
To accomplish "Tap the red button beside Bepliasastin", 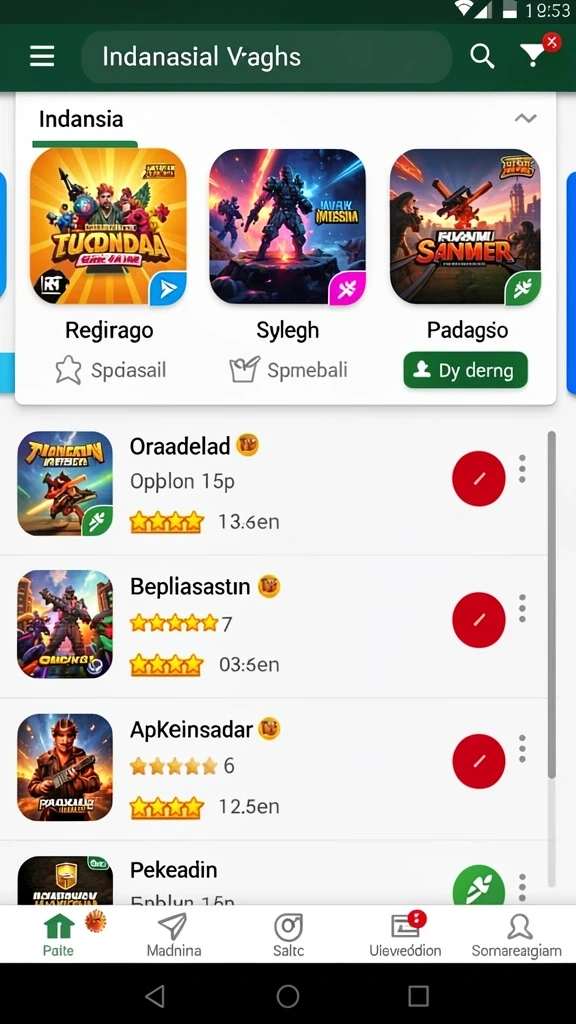I will tap(479, 620).
